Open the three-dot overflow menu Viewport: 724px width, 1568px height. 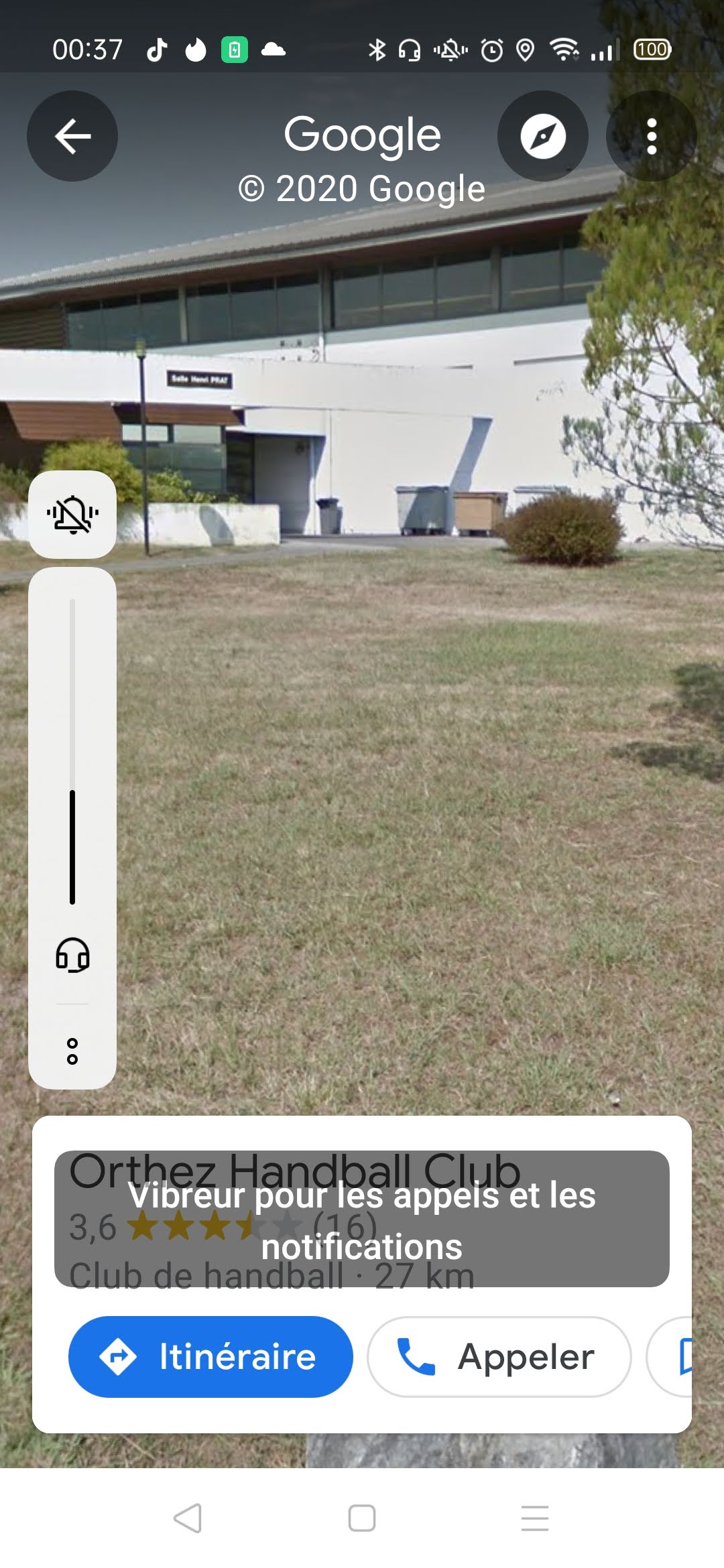(x=651, y=136)
